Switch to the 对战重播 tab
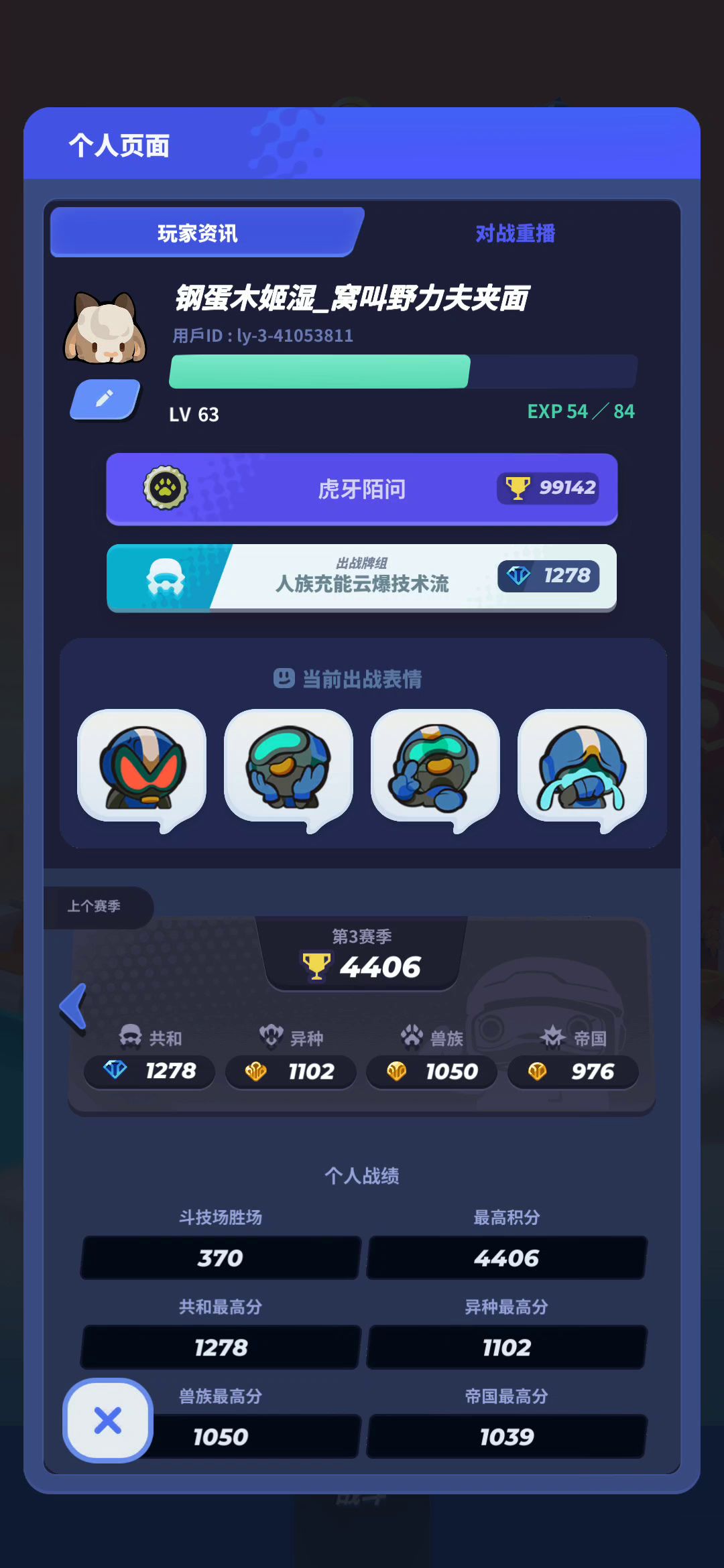Screen dimensions: 724x1568 coord(515,233)
